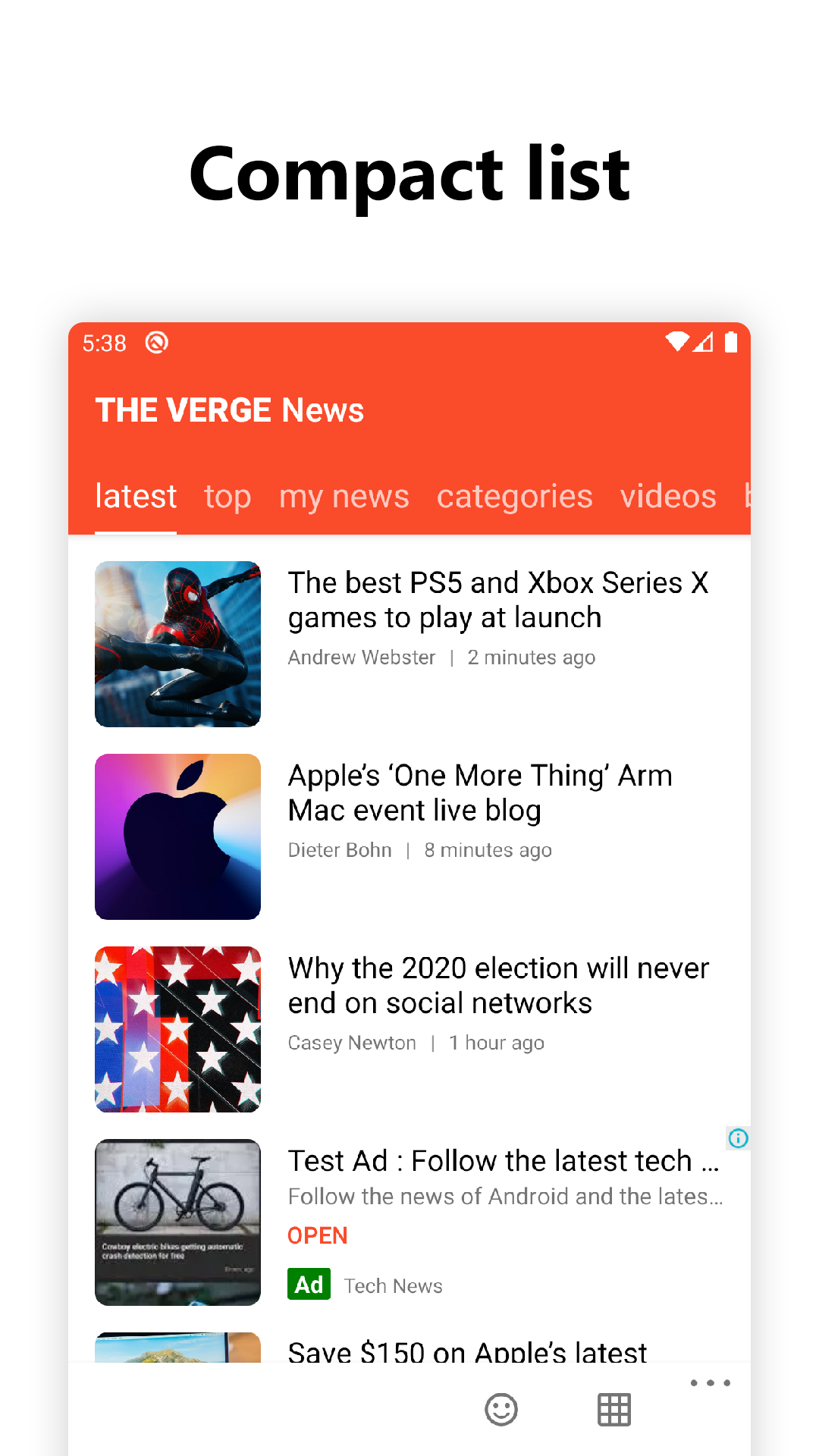Image resolution: width=819 pixels, height=1456 pixels.
Task: Expand the ad info disclosure icon
Action: tap(737, 1139)
